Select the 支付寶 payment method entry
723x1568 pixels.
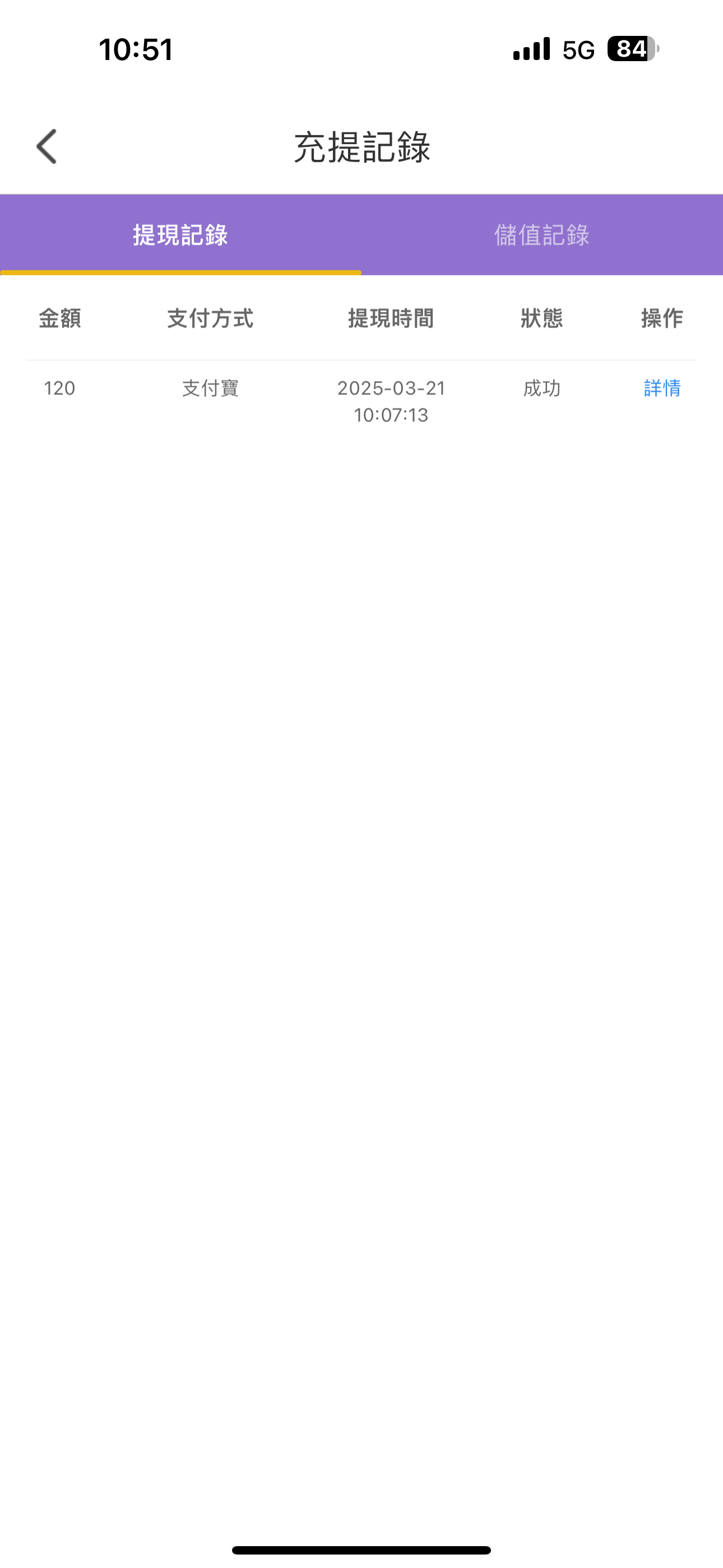[210, 388]
